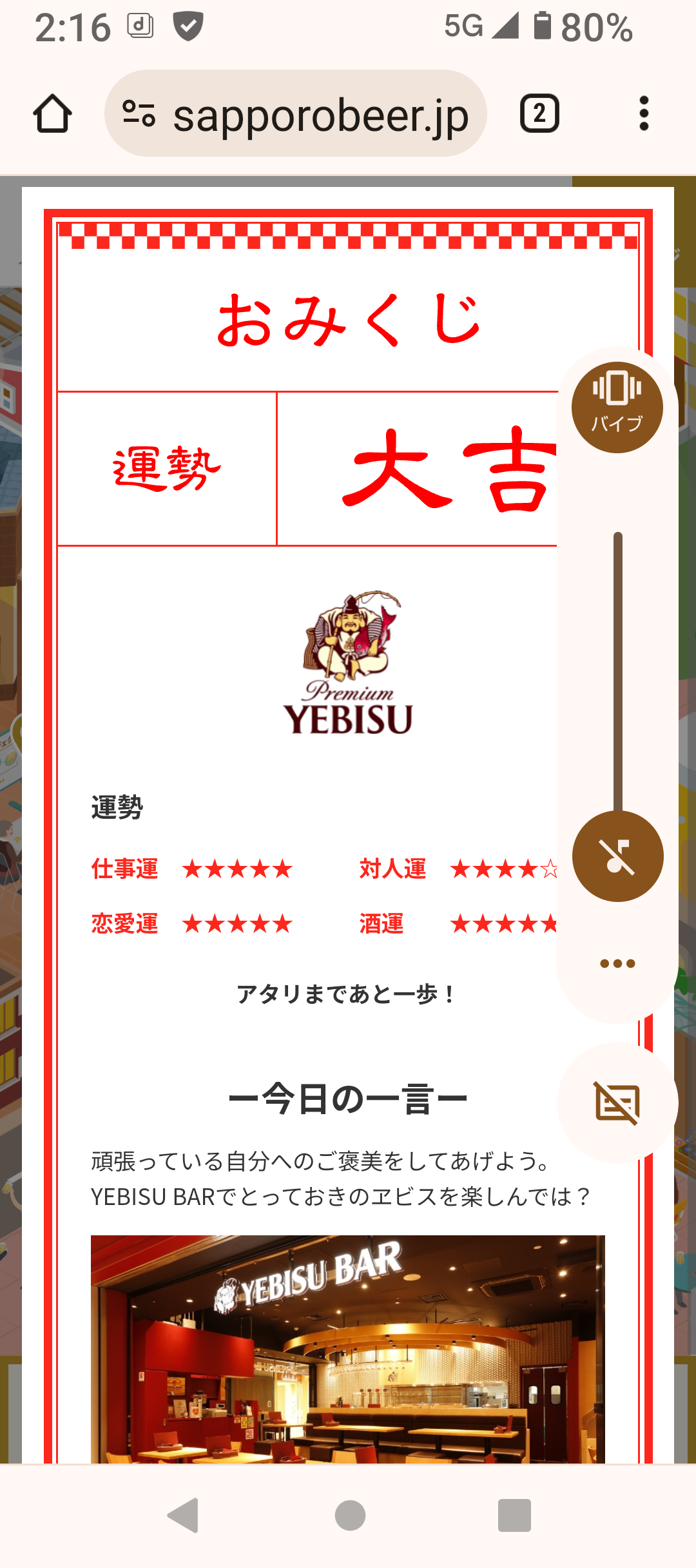Tap the volume slider track

pos(618,674)
